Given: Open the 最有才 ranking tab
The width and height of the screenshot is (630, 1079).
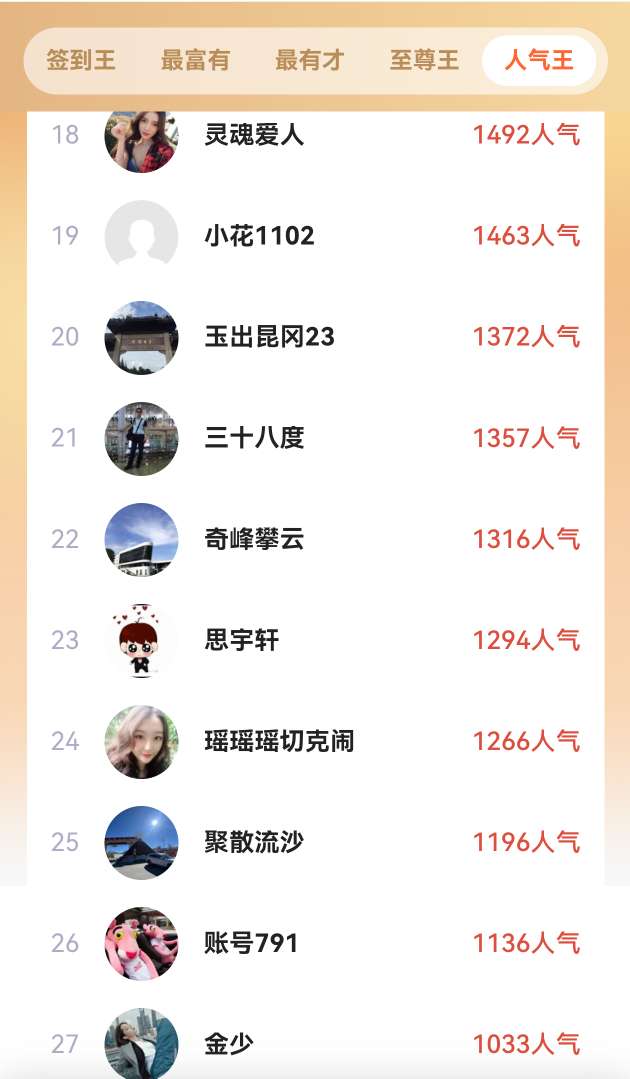Looking at the screenshot, I should pyautogui.click(x=310, y=60).
